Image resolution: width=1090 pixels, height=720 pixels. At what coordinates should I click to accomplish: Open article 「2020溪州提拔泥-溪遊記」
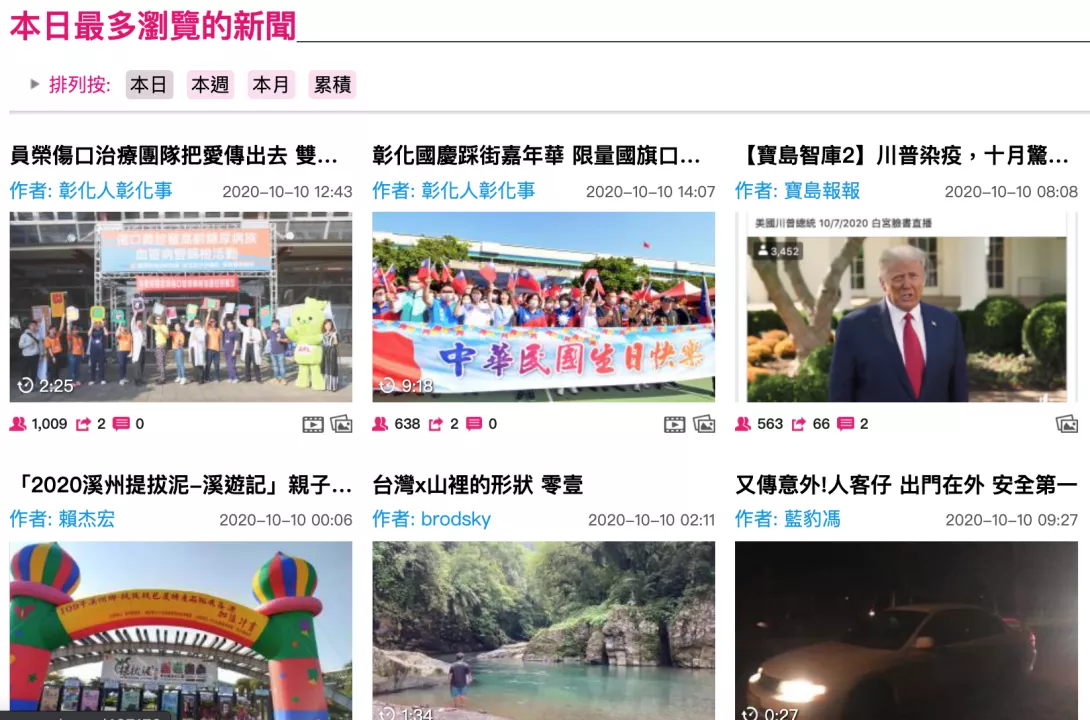(x=180, y=485)
